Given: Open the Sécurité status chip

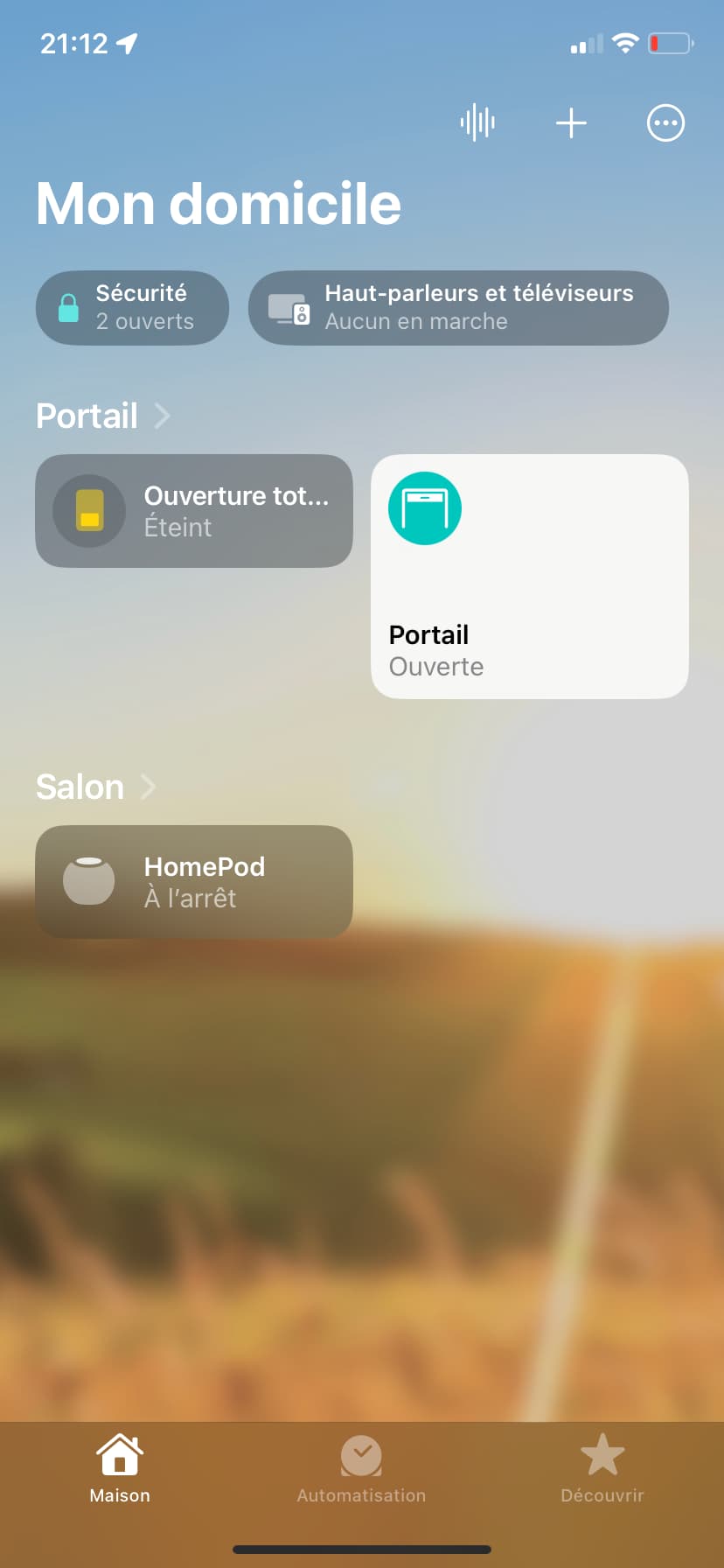Looking at the screenshot, I should point(132,307).
